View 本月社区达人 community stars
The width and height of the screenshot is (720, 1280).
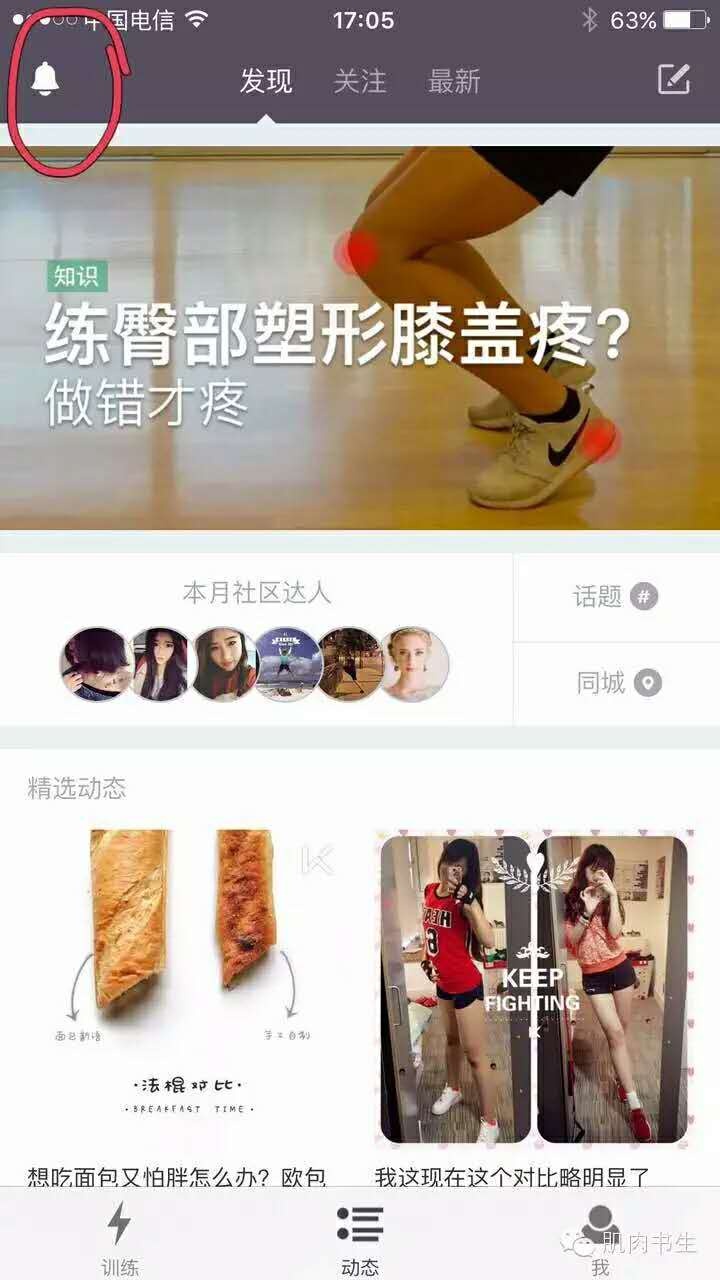[x=256, y=639]
